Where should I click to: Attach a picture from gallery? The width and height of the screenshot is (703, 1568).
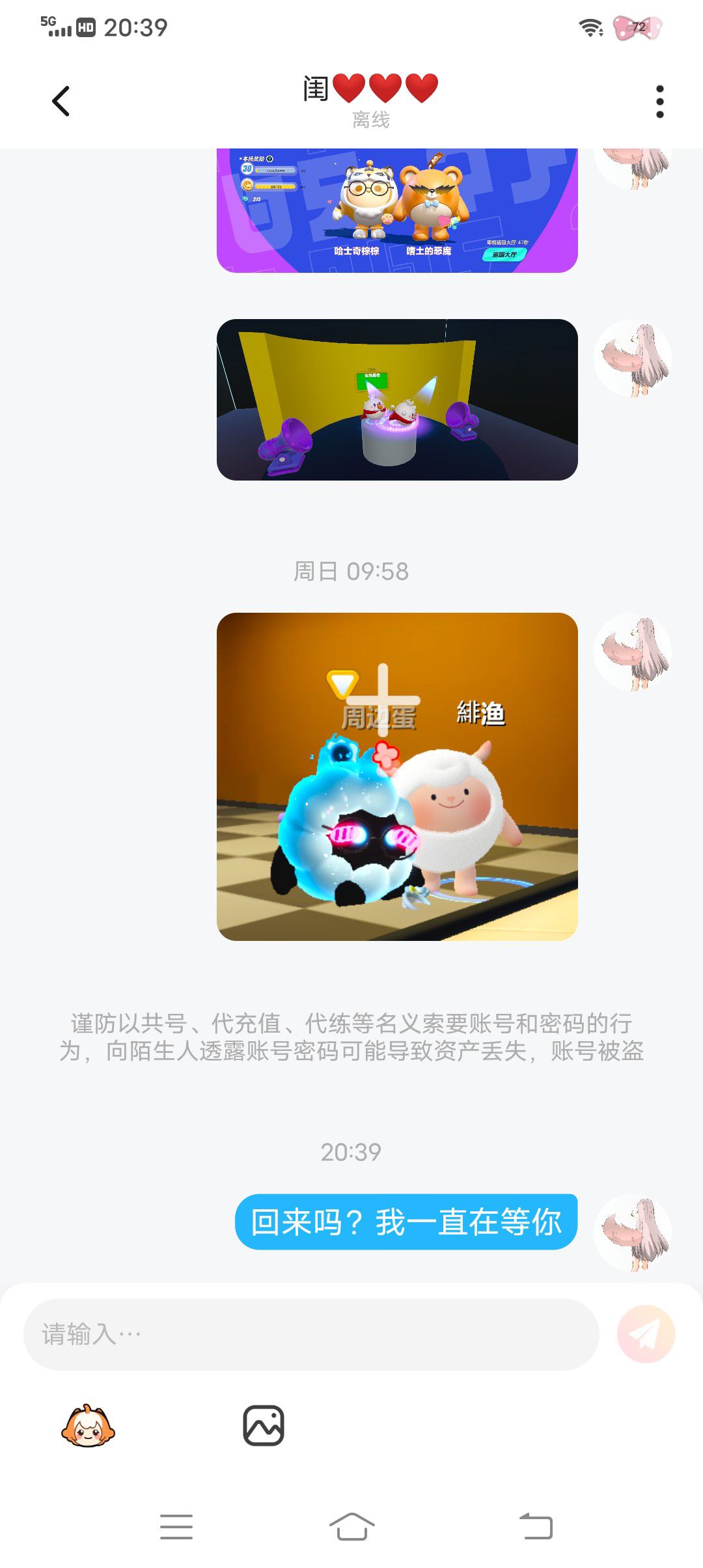[x=264, y=1425]
